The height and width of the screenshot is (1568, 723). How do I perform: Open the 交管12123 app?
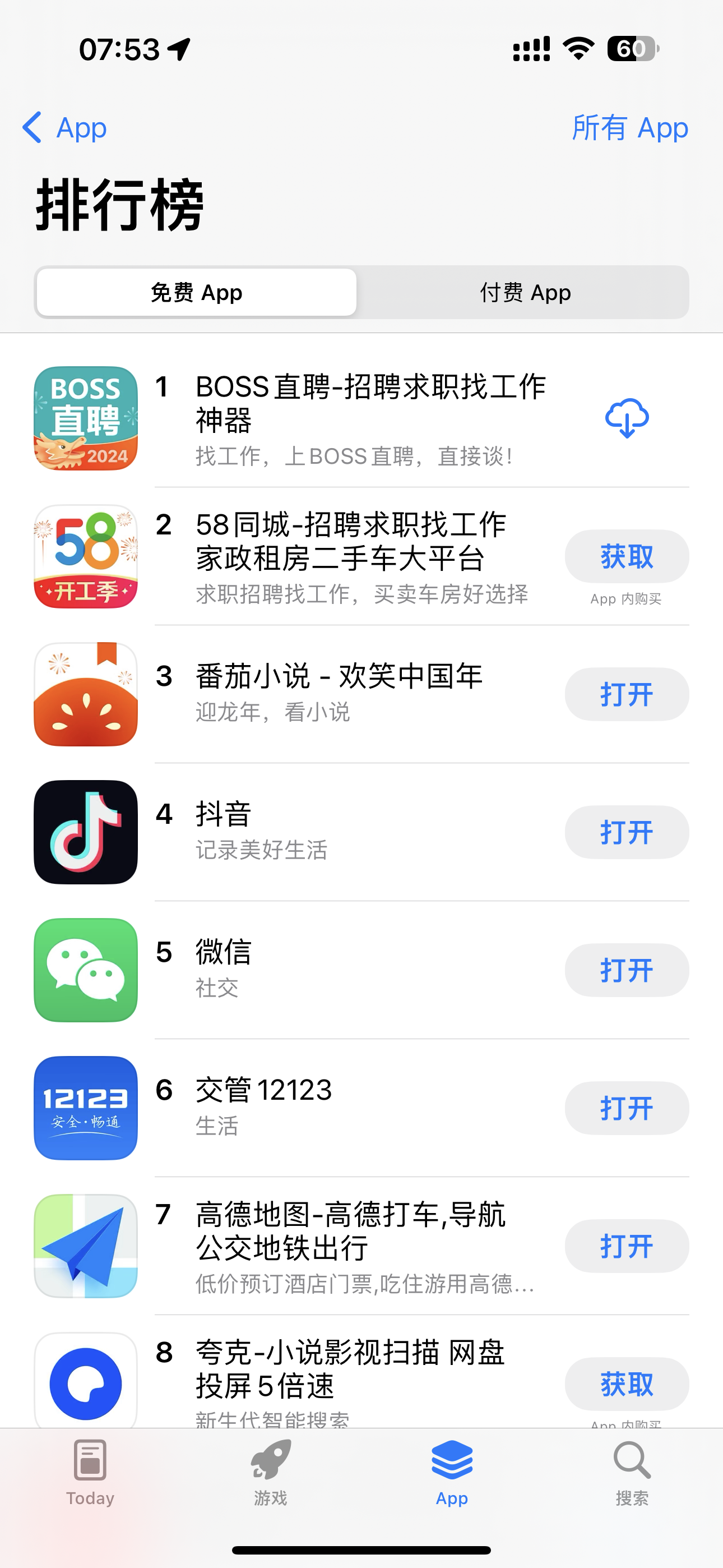626,1108
